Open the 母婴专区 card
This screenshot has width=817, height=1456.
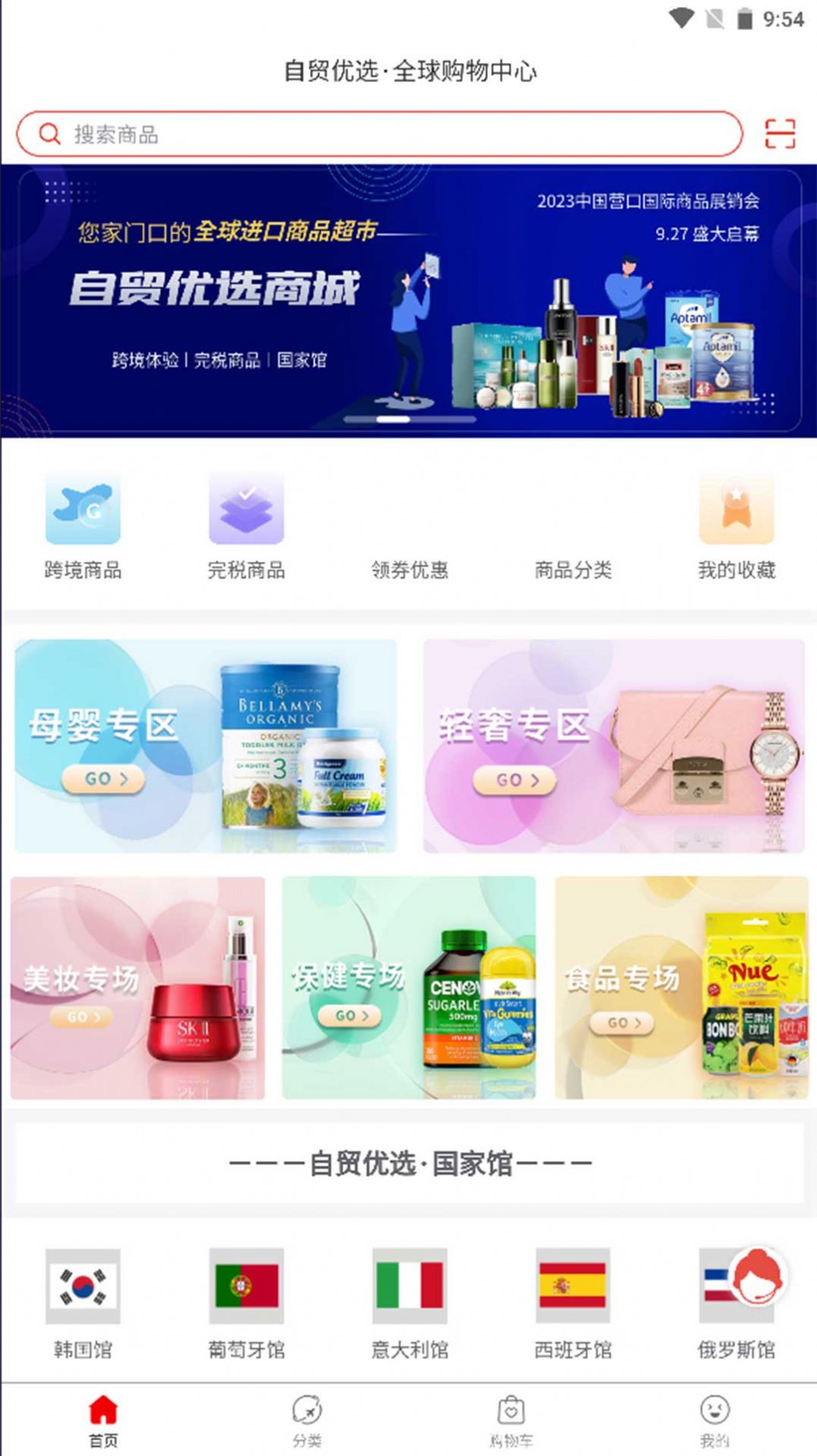(205, 745)
